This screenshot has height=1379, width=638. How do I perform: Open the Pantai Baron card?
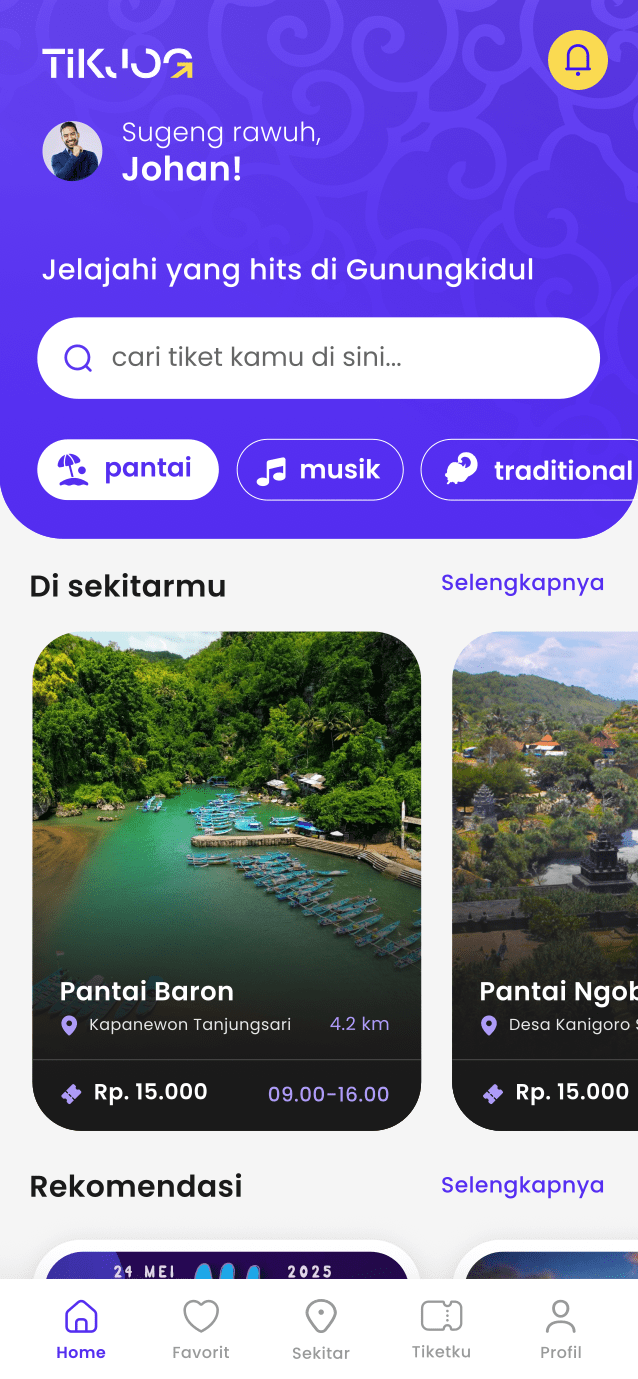227,880
